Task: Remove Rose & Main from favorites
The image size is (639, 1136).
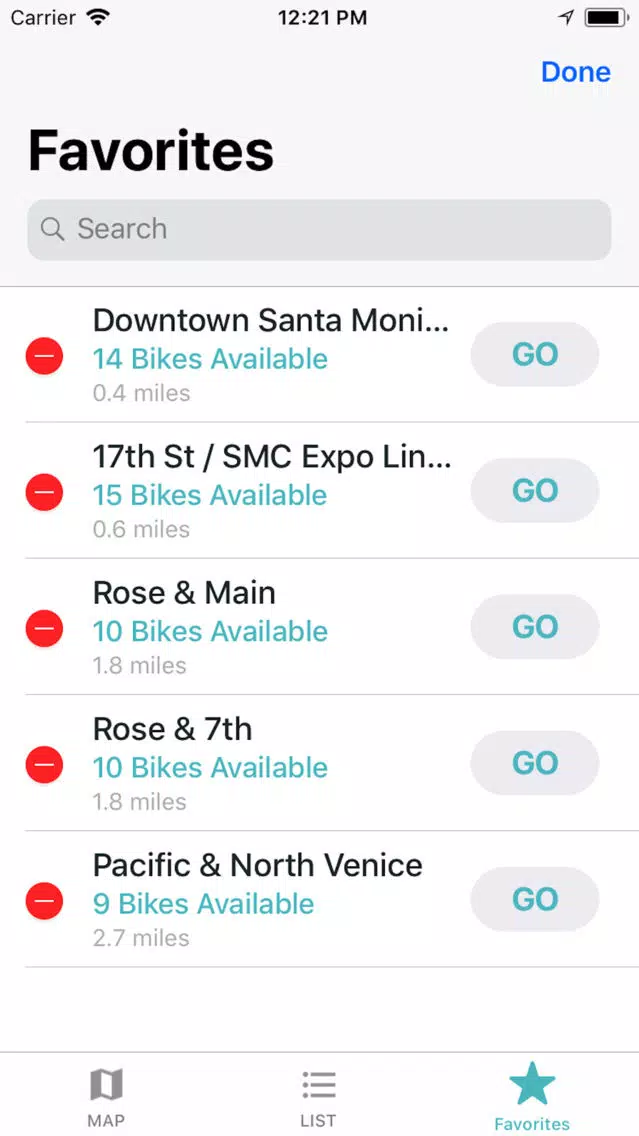Action: click(44, 628)
